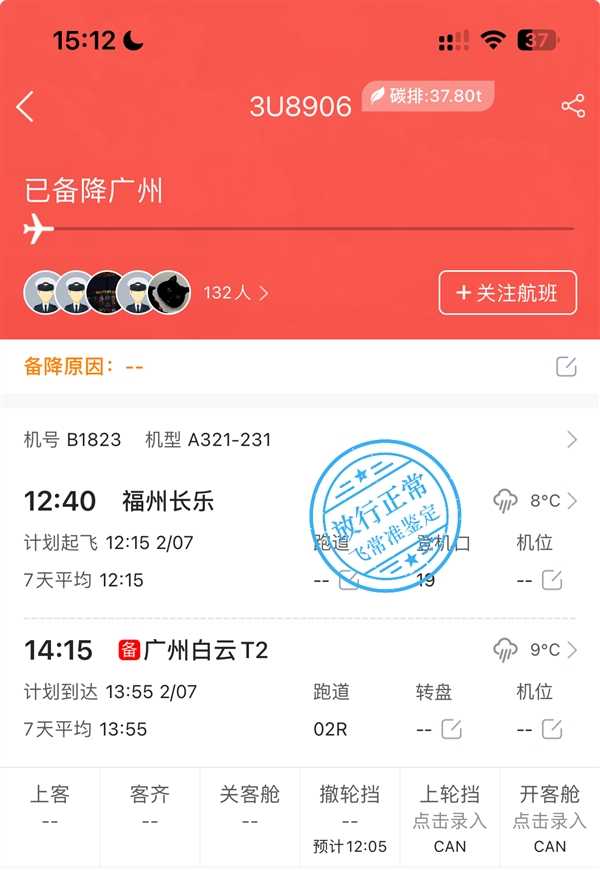
Task: View the 132人 followers list
Action: [236, 293]
